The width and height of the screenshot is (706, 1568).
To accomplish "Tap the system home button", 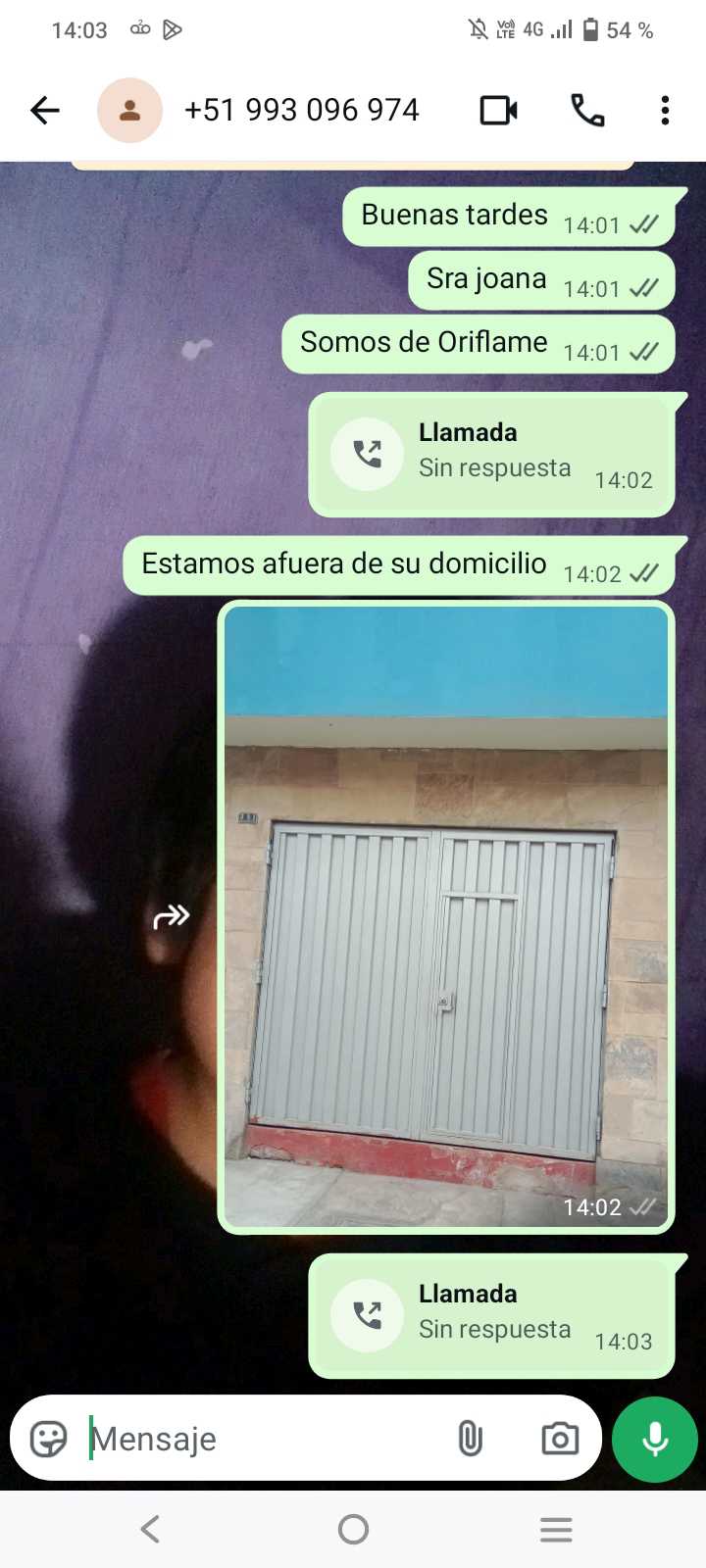I will coord(353,1529).
